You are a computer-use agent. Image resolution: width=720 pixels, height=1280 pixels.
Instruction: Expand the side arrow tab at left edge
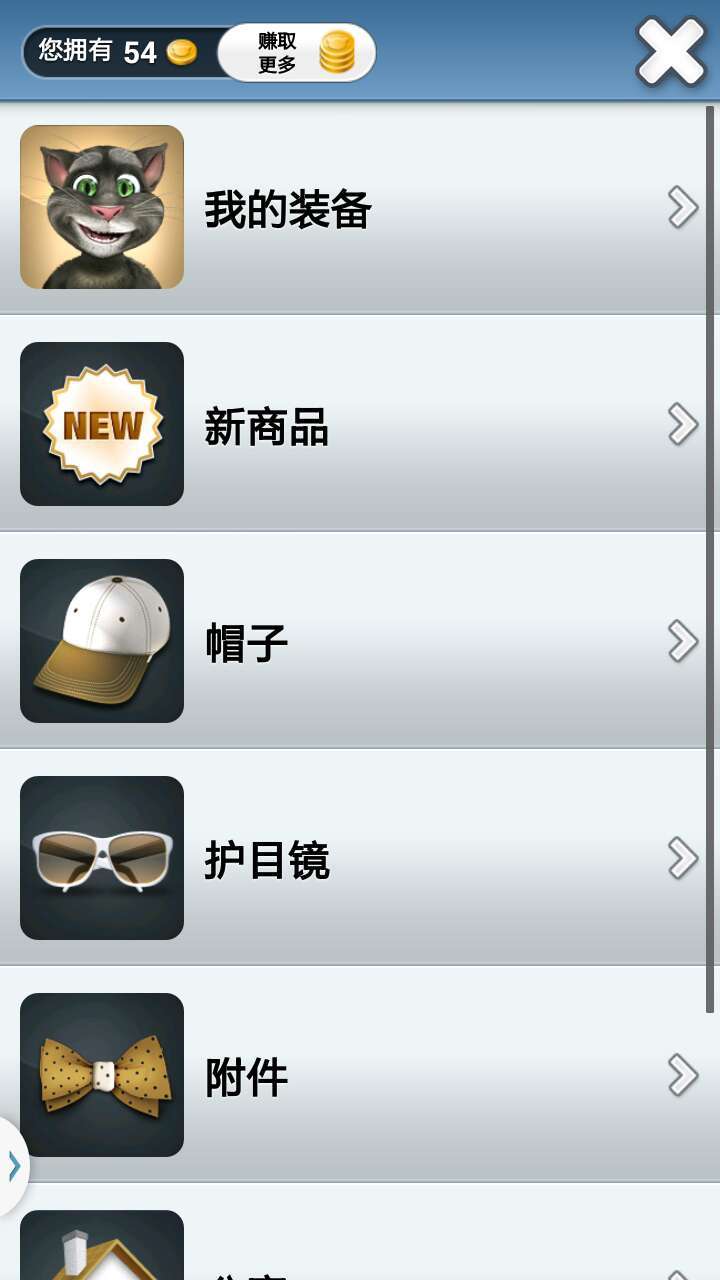coord(13,1166)
